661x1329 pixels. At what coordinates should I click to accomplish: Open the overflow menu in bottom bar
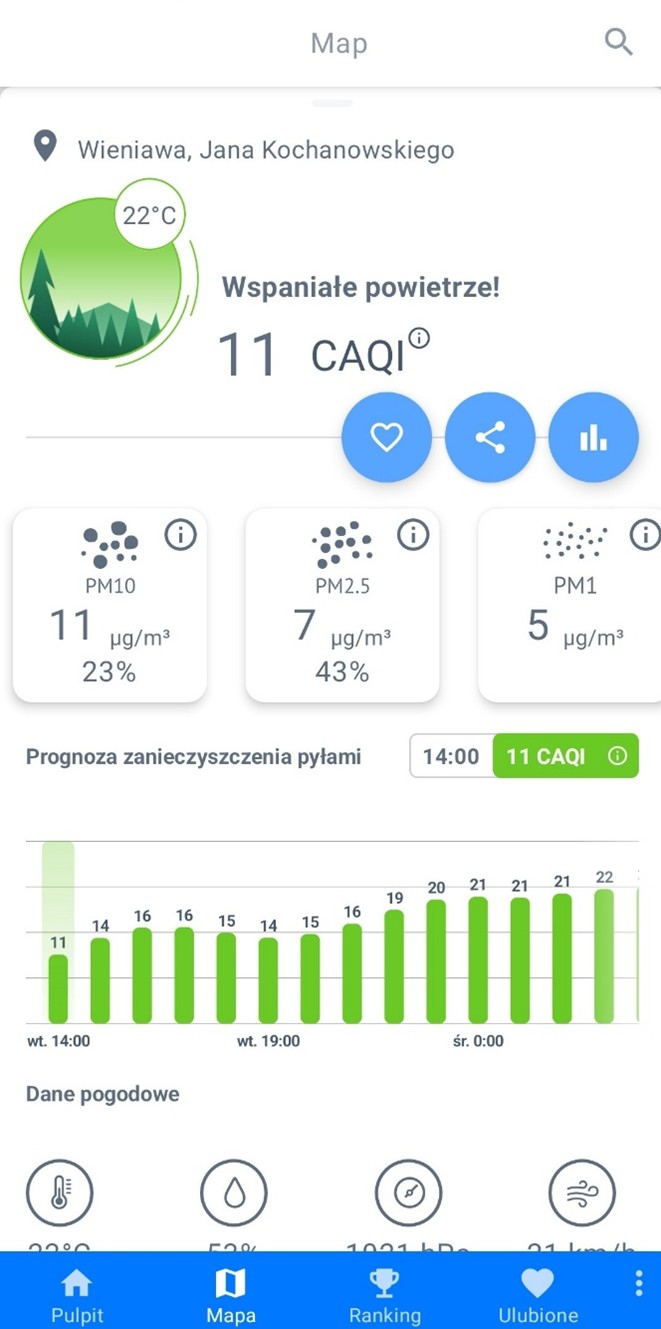click(x=639, y=1284)
